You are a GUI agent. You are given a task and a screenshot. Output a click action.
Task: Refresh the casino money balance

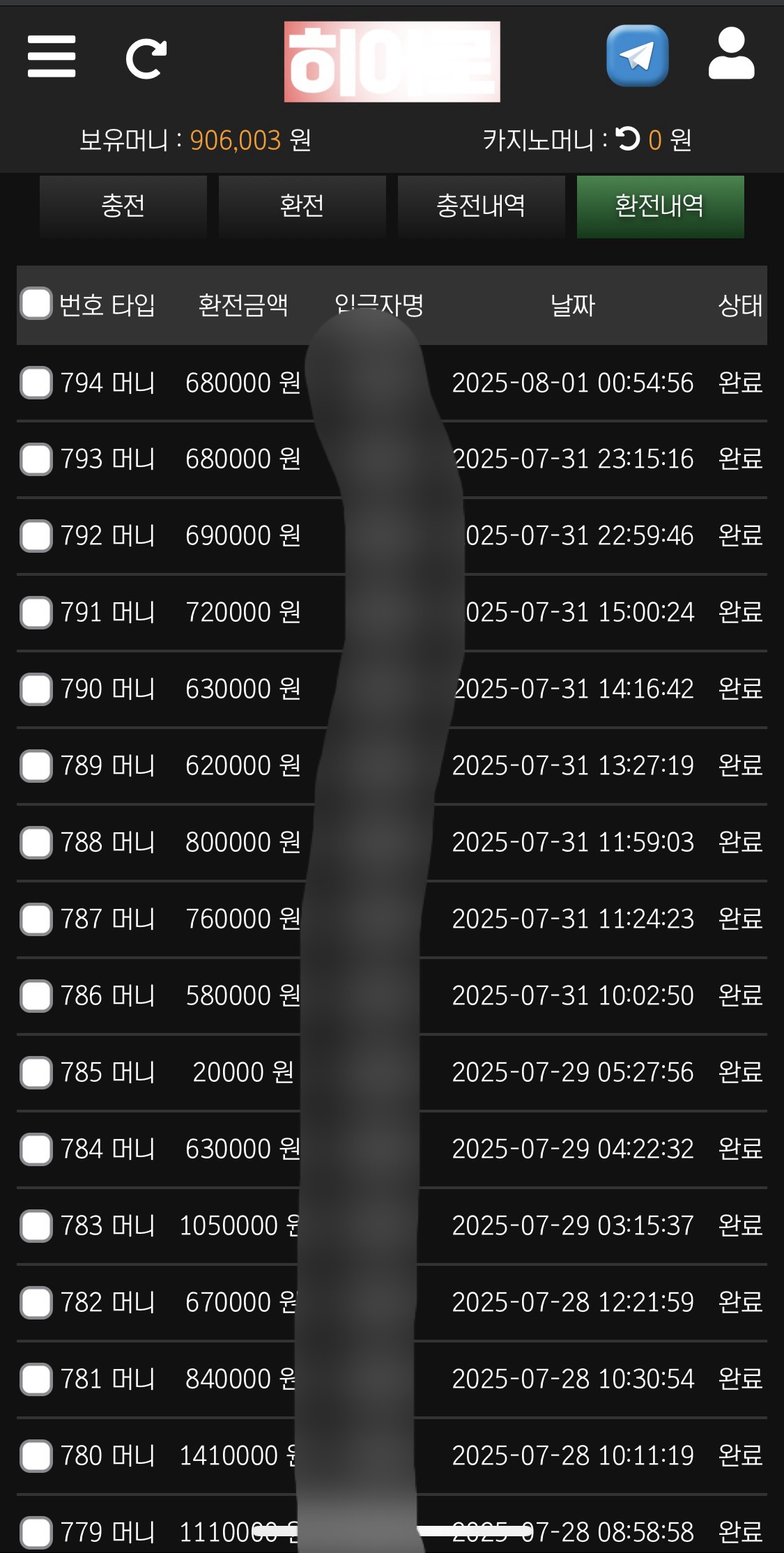(628, 139)
